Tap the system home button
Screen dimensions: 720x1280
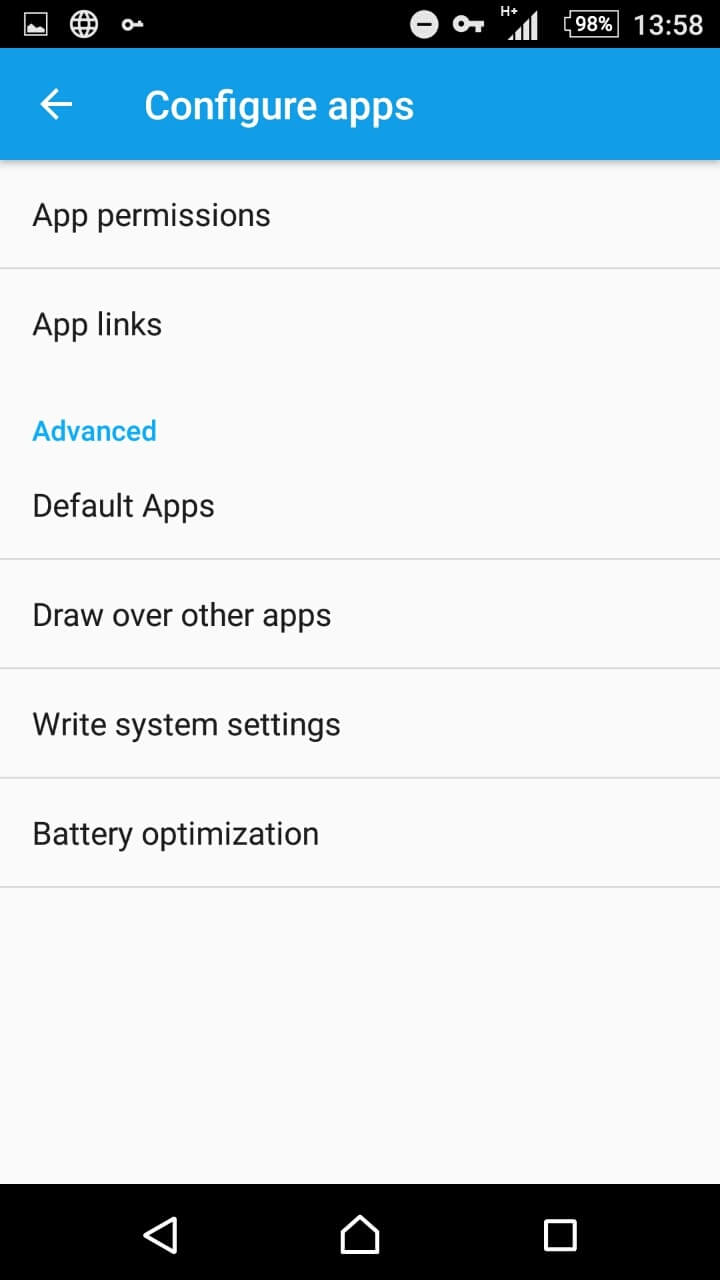pos(360,1234)
